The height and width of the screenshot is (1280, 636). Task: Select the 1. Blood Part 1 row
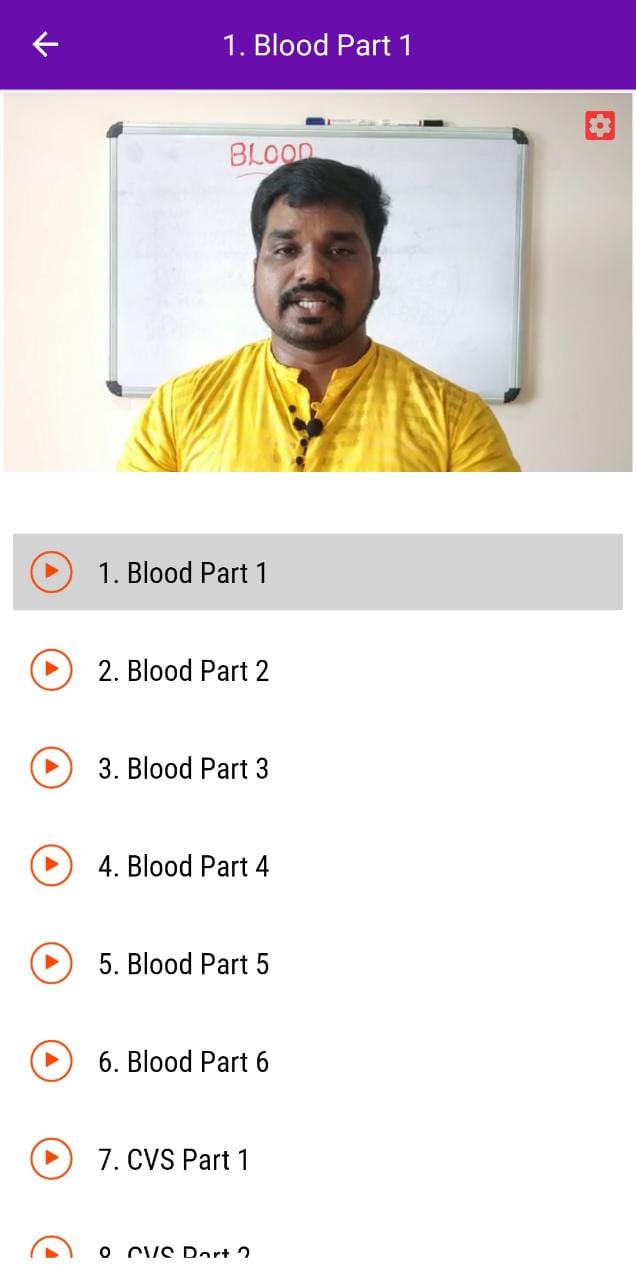coord(318,572)
